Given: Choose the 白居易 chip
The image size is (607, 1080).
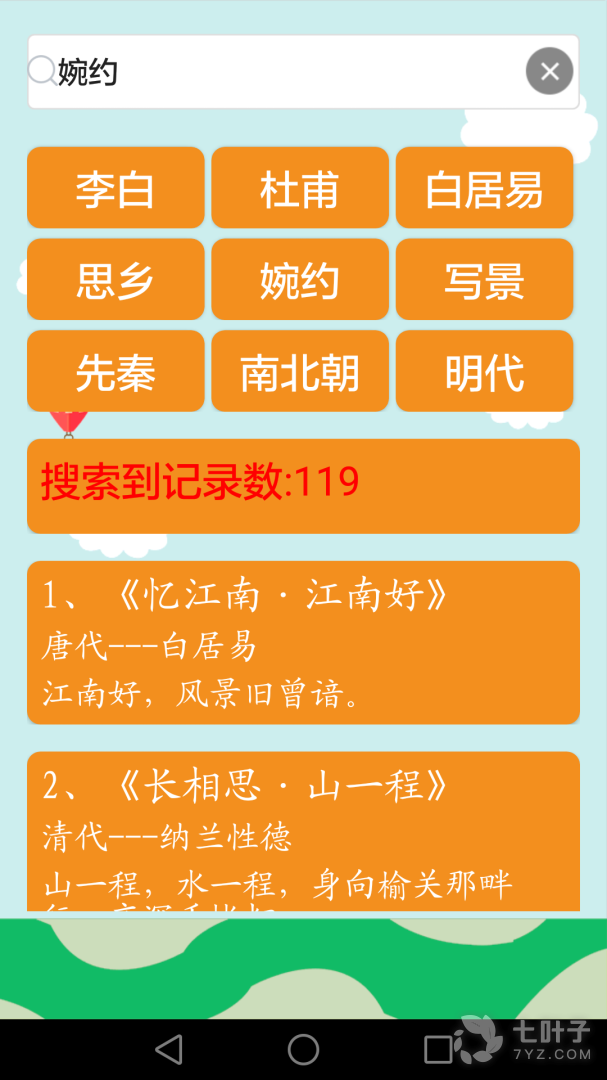Looking at the screenshot, I should click(484, 188).
